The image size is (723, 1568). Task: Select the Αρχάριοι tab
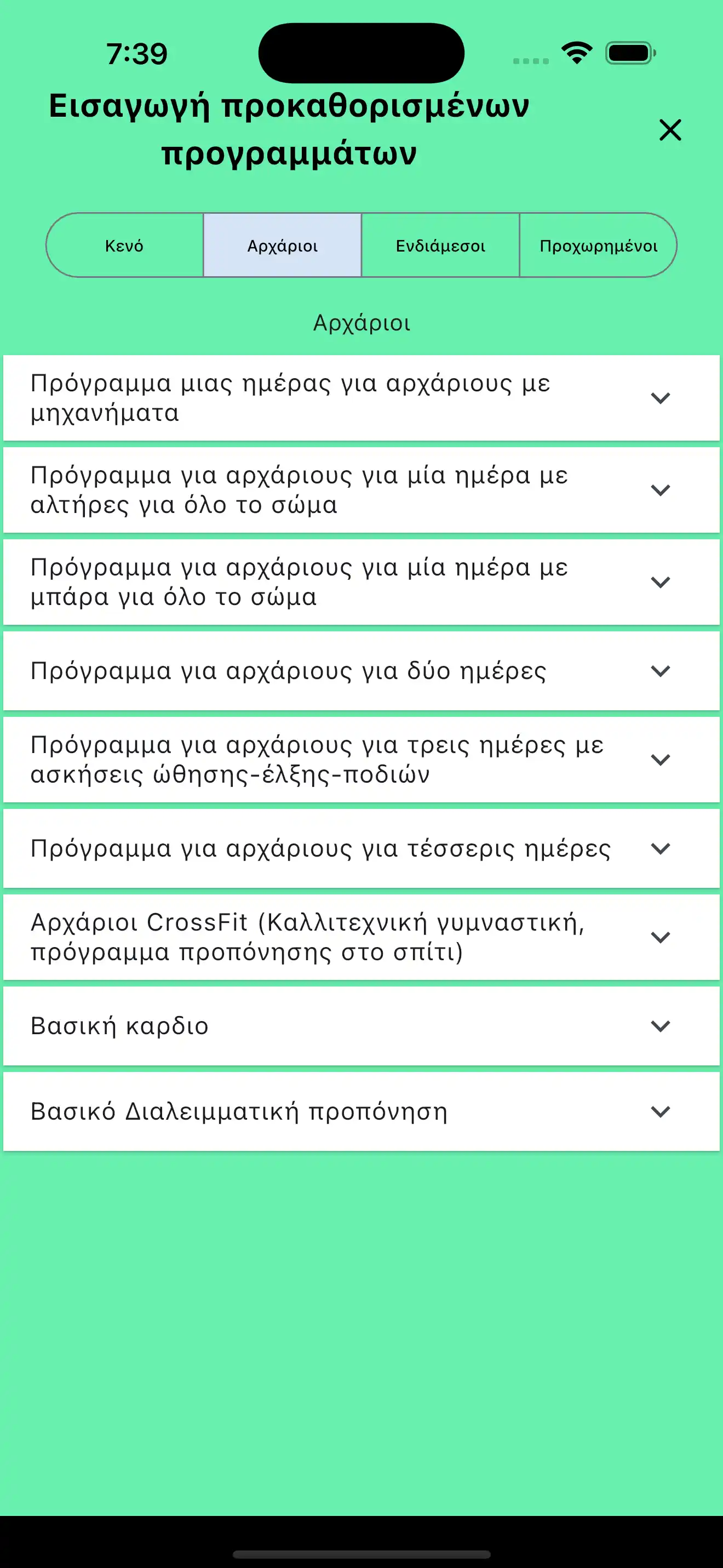tap(282, 246)
